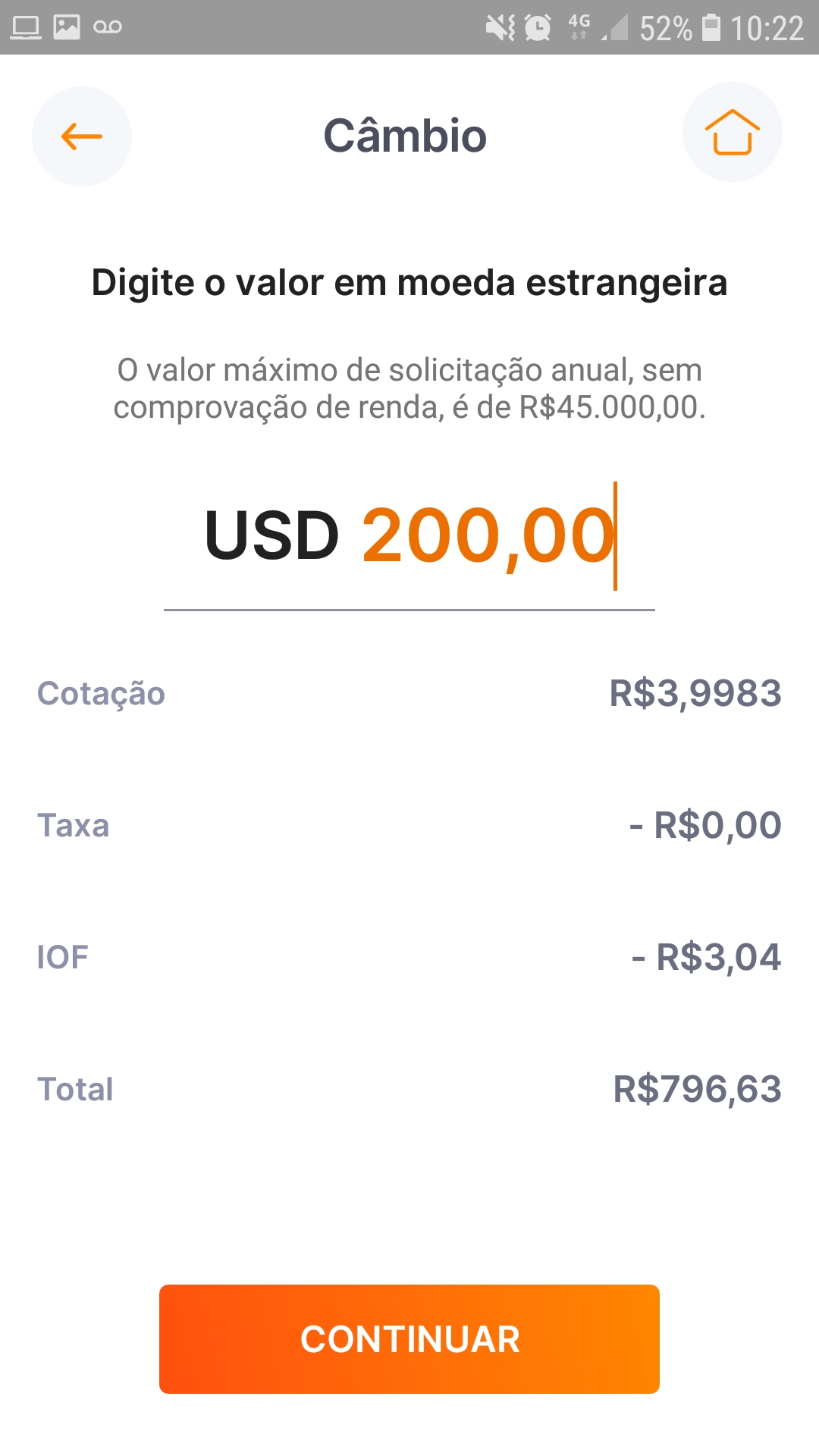The height and width of the screenshot is (1456, 819).
Task: Go back using the orange arrow
Action: tap(82, 136)
